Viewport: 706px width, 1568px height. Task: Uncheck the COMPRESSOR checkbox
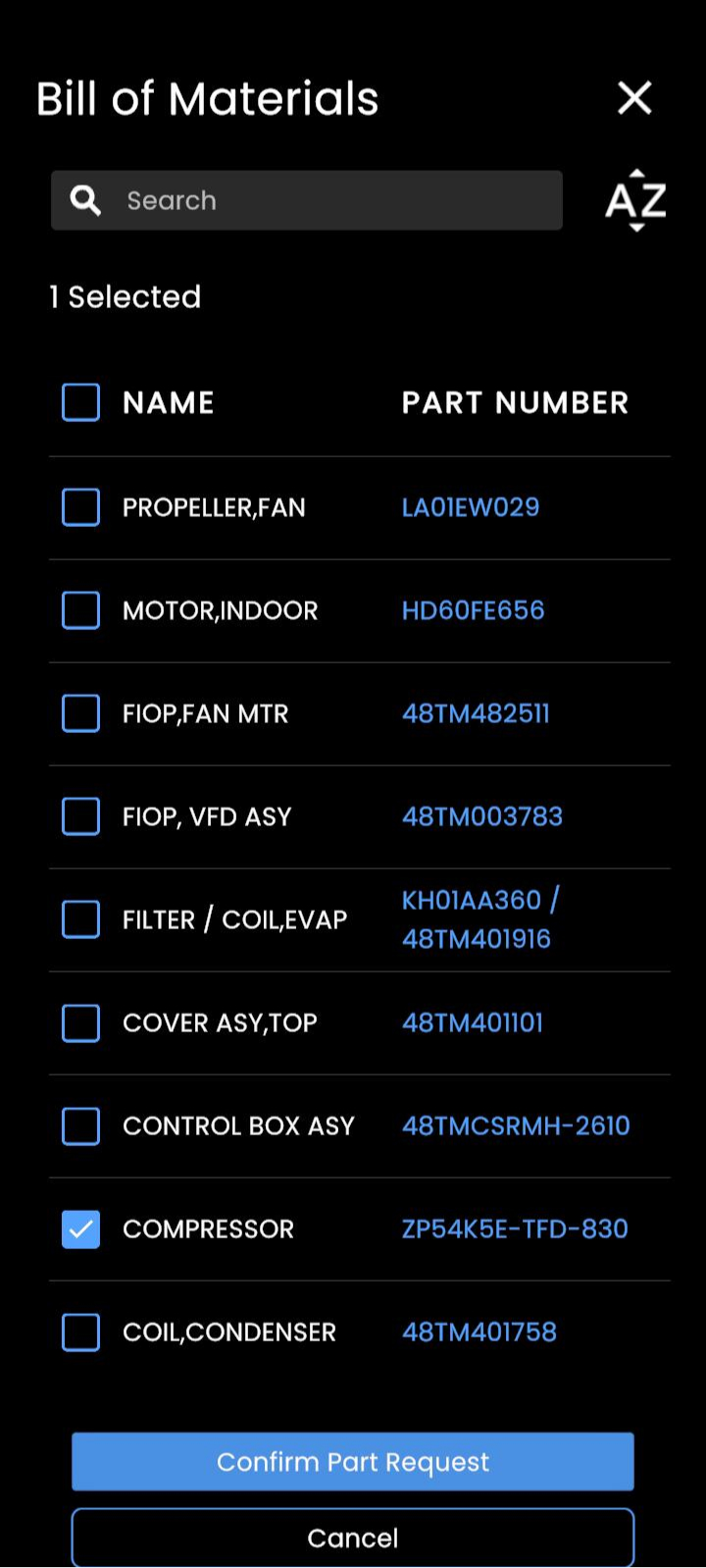click(x=80, y=1228)
